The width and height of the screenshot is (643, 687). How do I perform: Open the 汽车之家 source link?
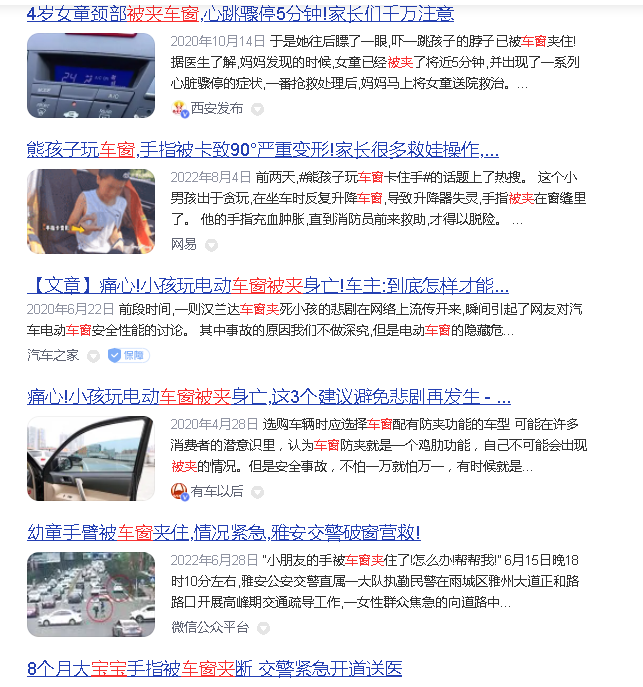pos(53,355)
